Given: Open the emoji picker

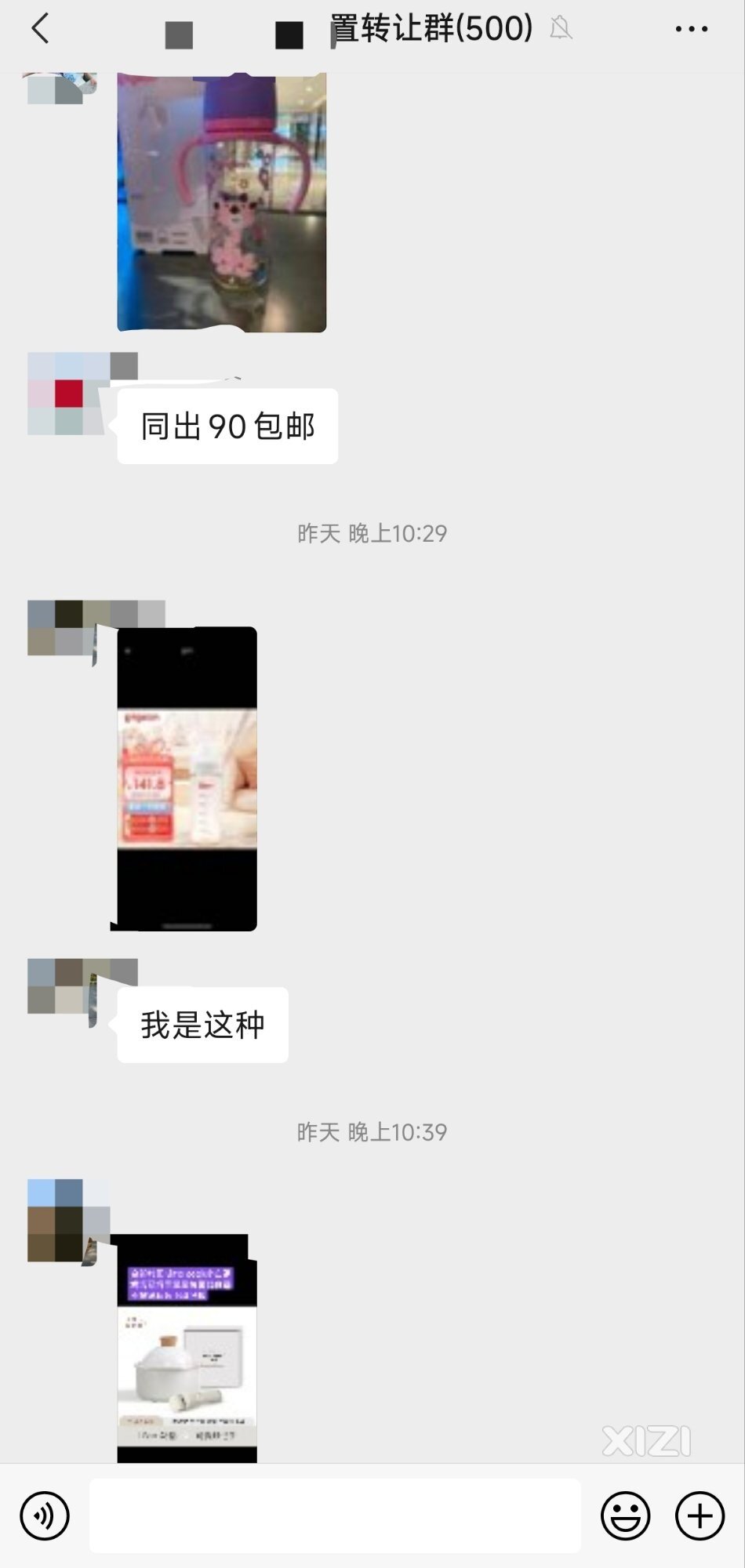Looking at the screenshot, I should pos(625,1515).
